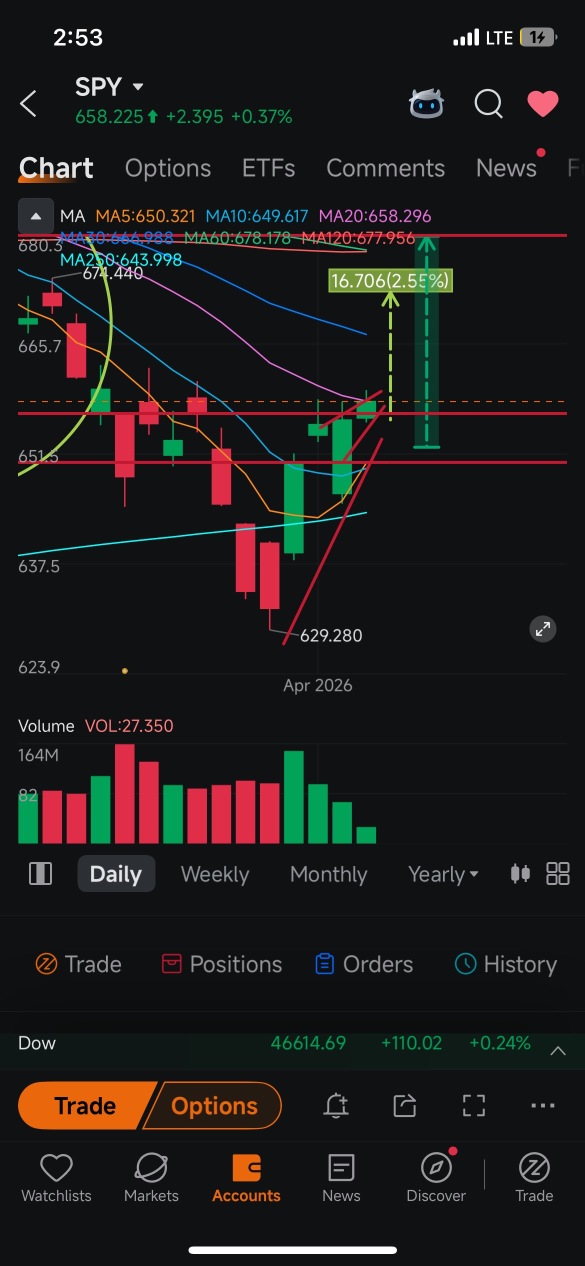Open the robot assistant icon
The image size is (585, 1266).
[427, 103]
